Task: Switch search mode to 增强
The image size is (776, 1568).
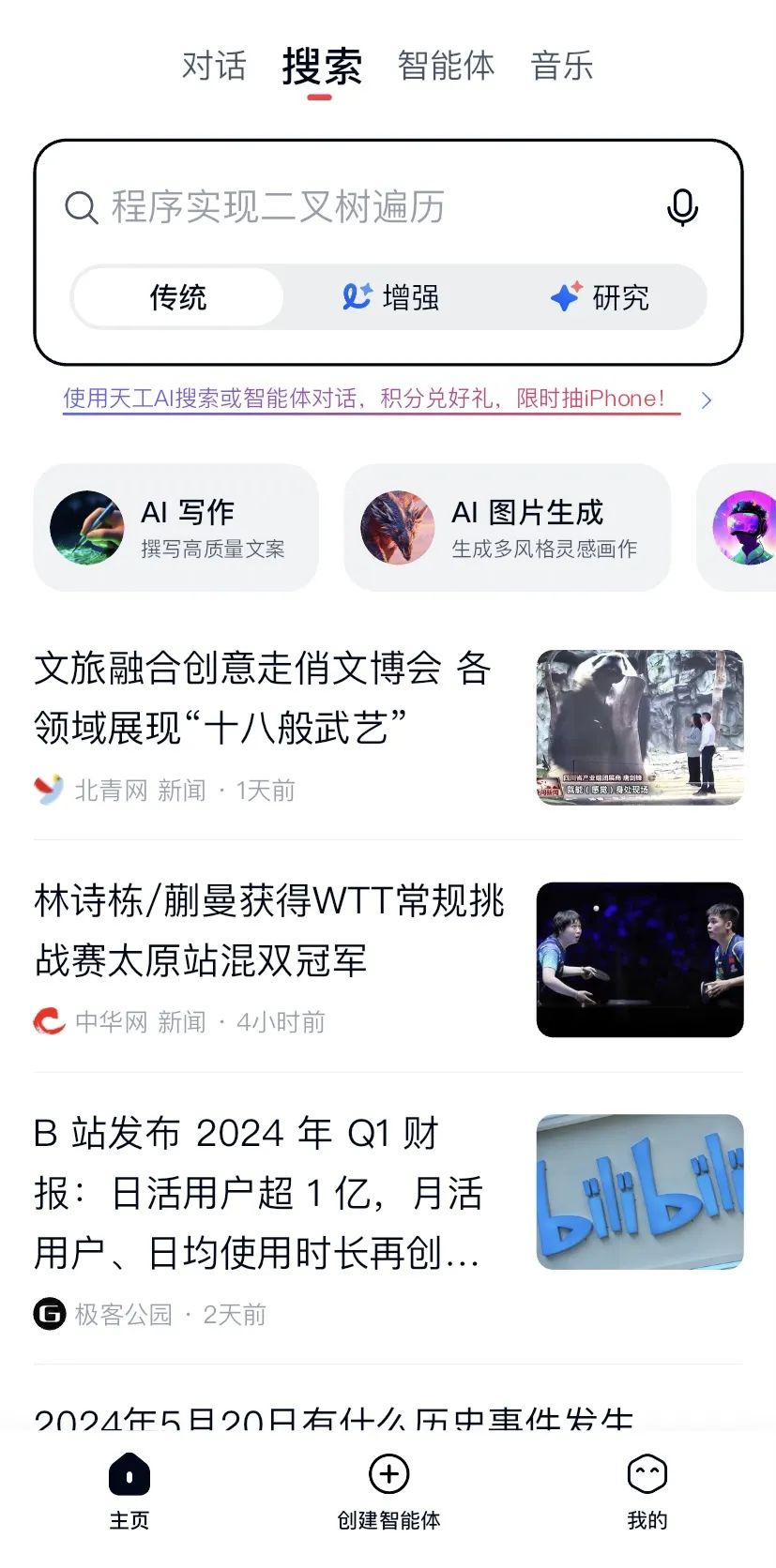Action: click(390, 298)
